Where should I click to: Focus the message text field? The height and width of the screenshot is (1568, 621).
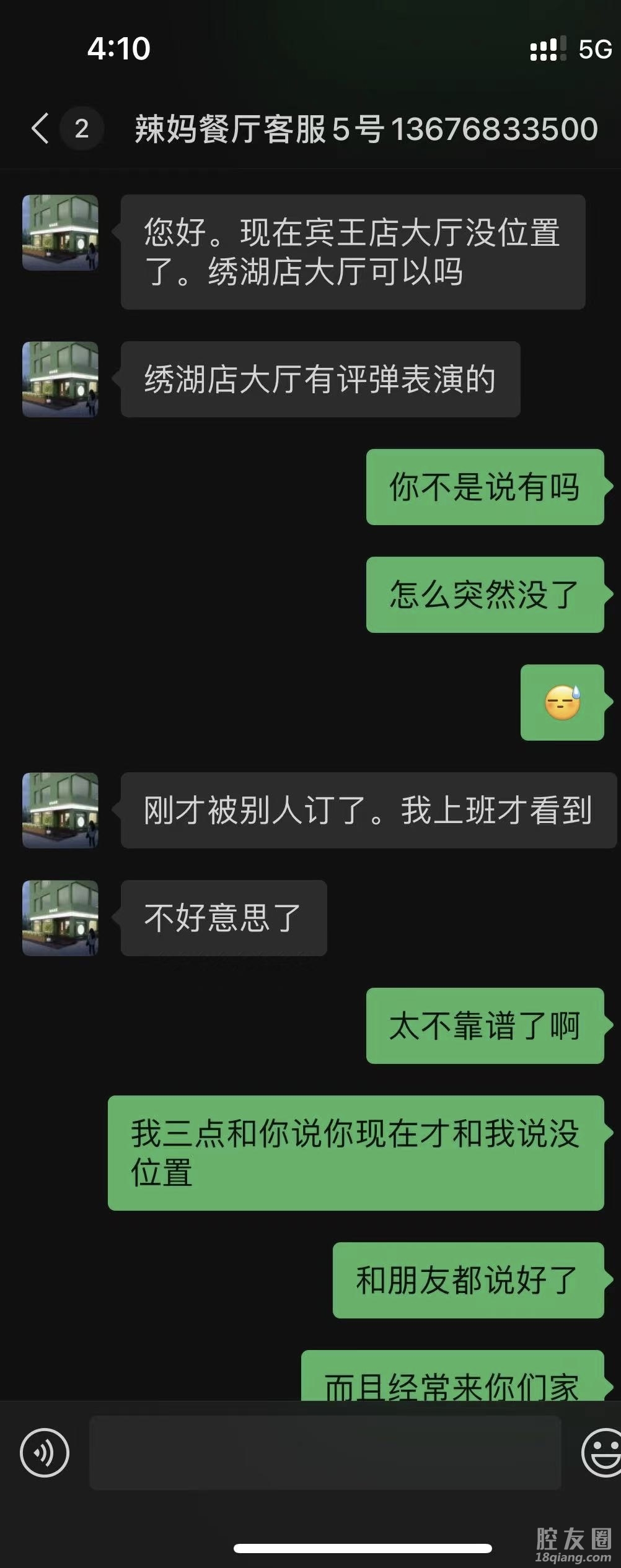click(x=325, y=1453)
